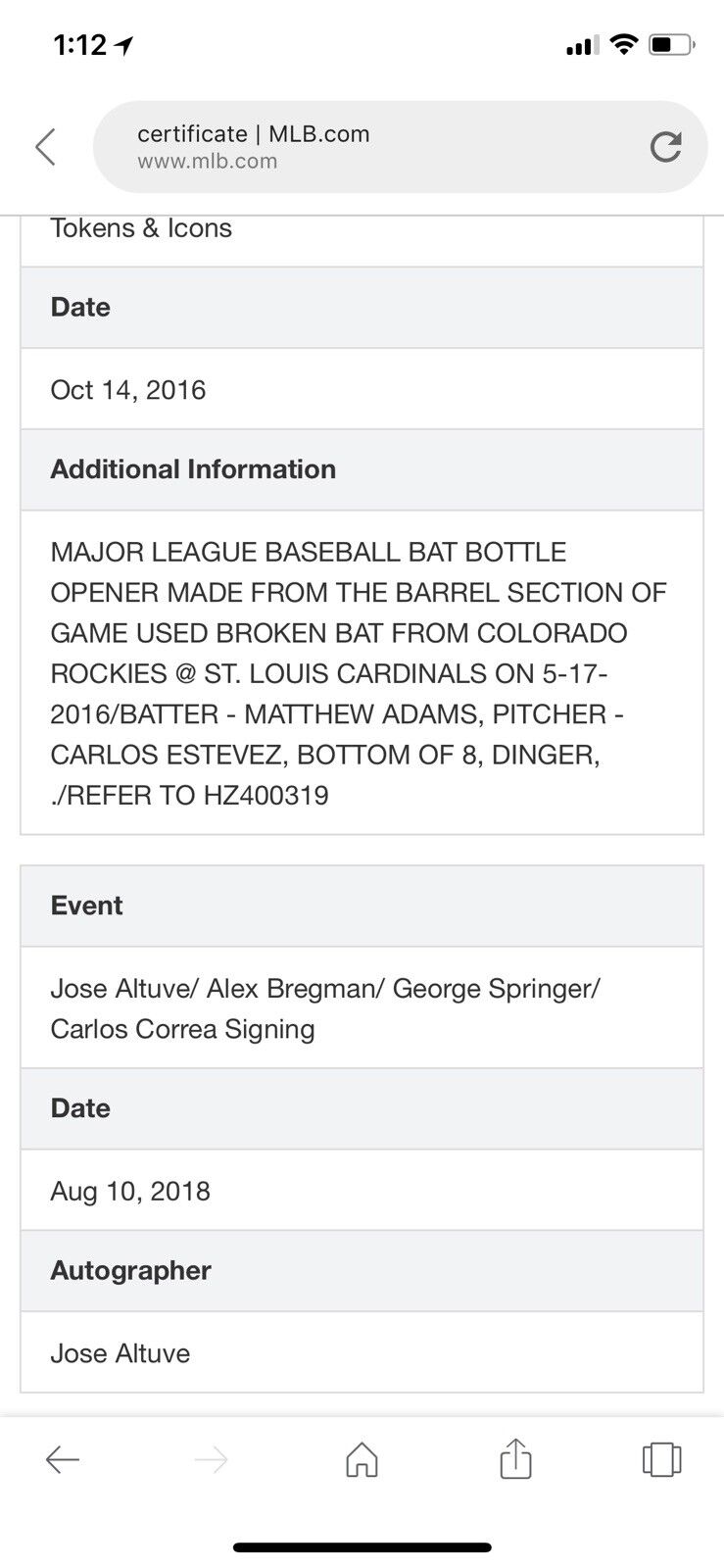Tap the location services arrow in status bar
The width and height of the screenshot is (724, 1568).
(123, 44)
